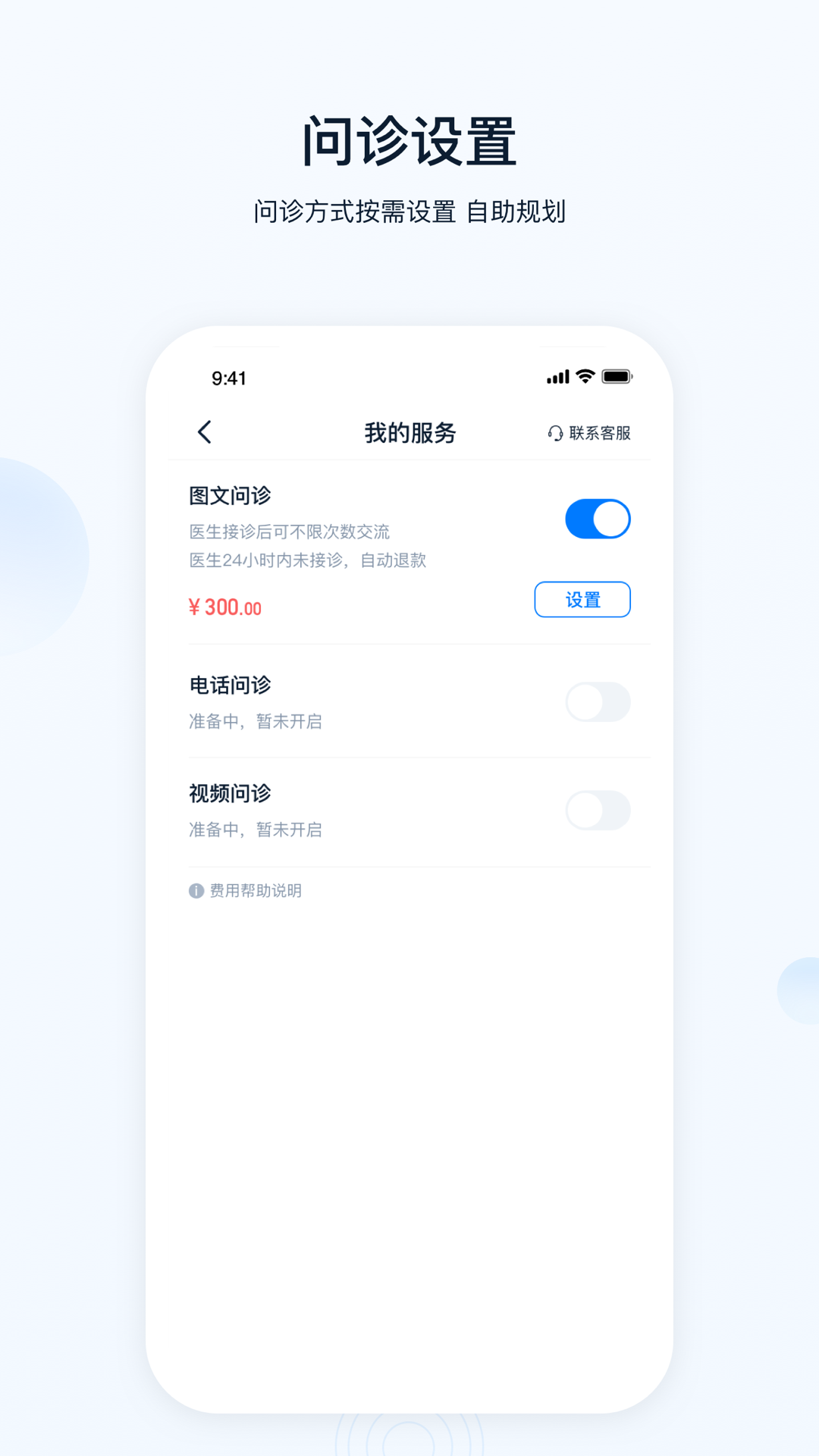Tap the 9:41 clock in status bar
The height and width of the screenshot is (1456, 819).
tap(227, 378)
